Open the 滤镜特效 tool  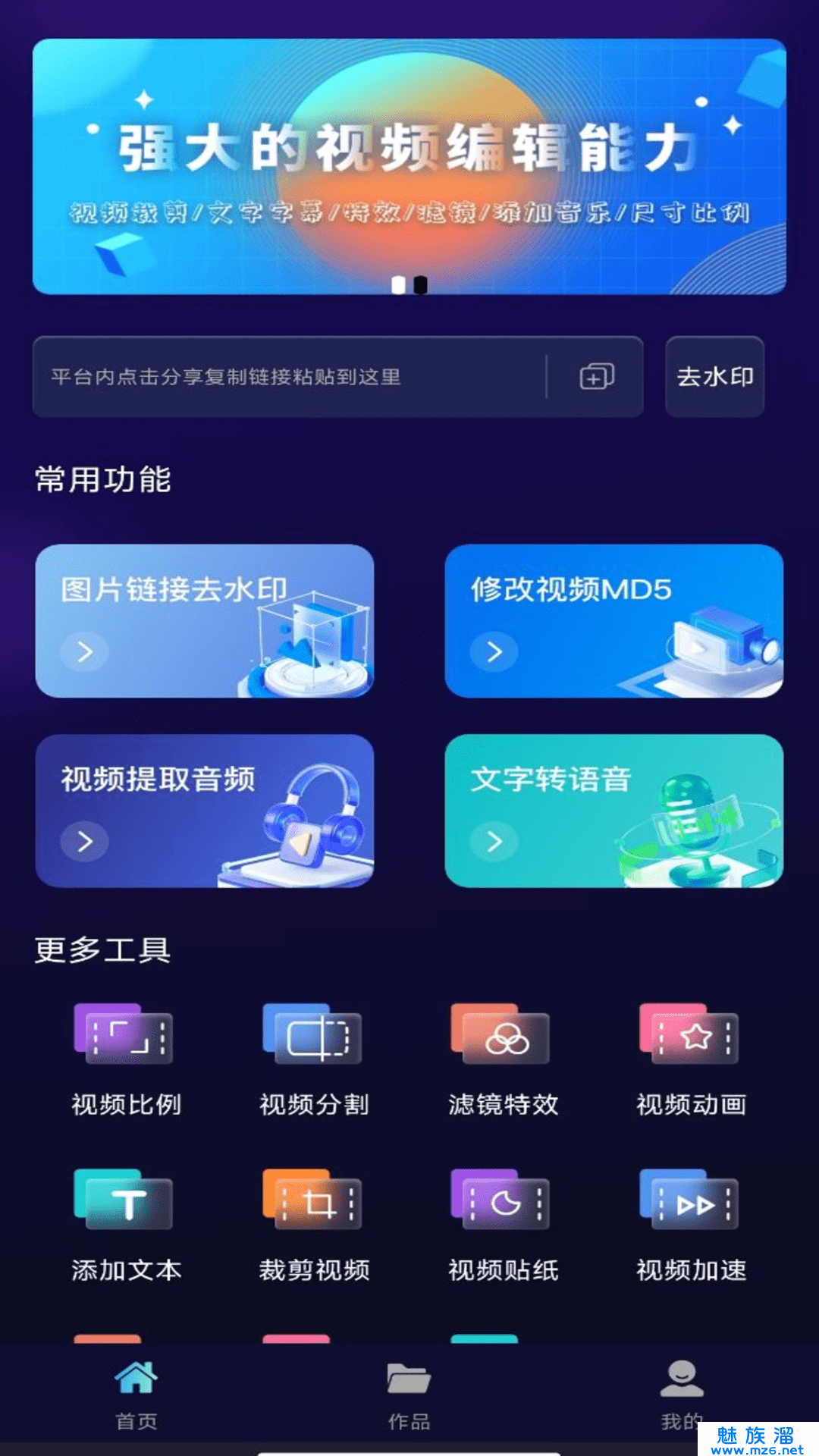click(503, 1059)
